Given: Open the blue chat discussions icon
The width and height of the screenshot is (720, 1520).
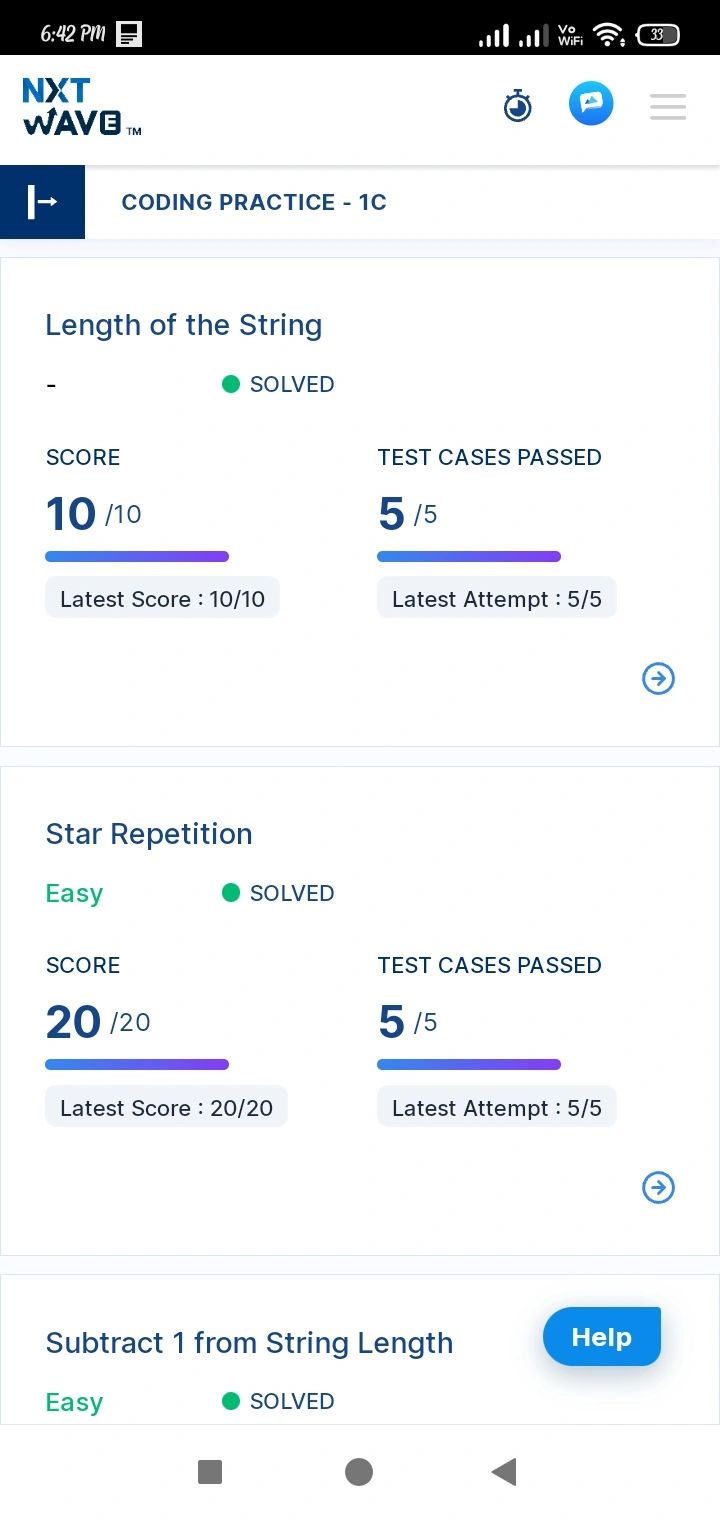Looking at the screenshot, I should pyautogui.click(x=591, y=104).
